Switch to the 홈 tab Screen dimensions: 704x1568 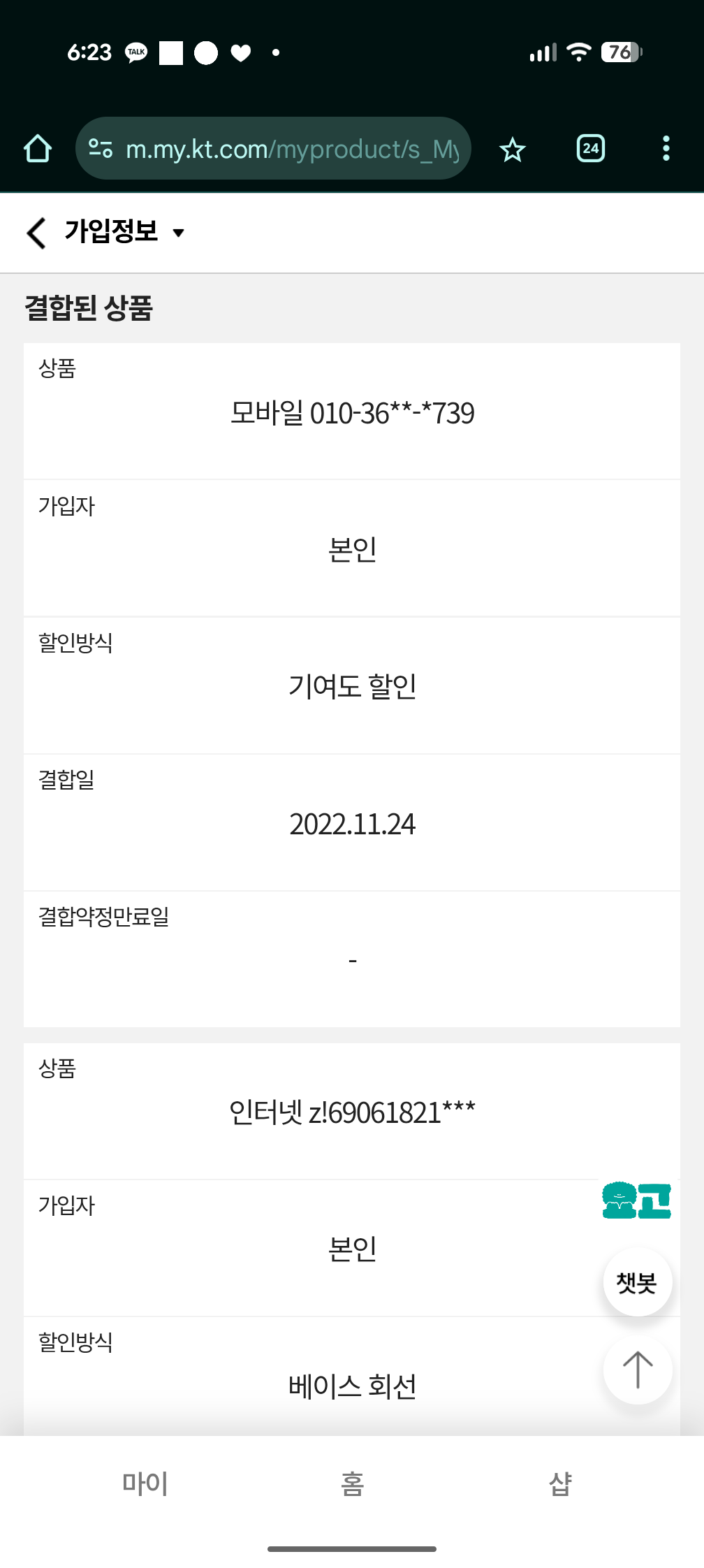352,1483
